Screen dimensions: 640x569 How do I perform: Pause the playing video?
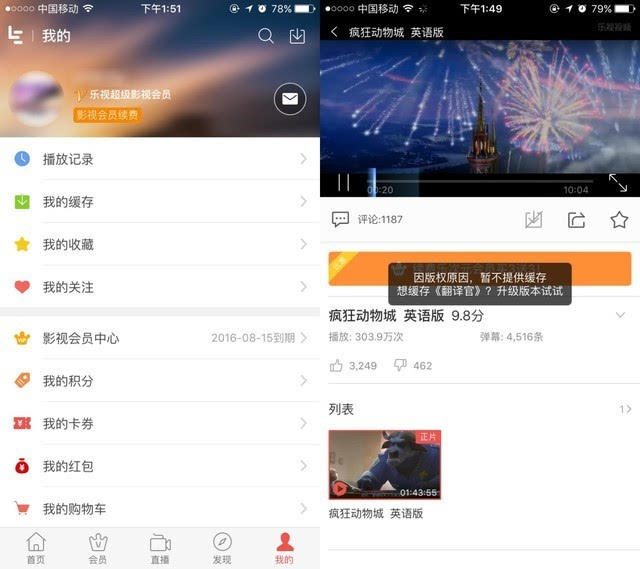pos(343,182)
